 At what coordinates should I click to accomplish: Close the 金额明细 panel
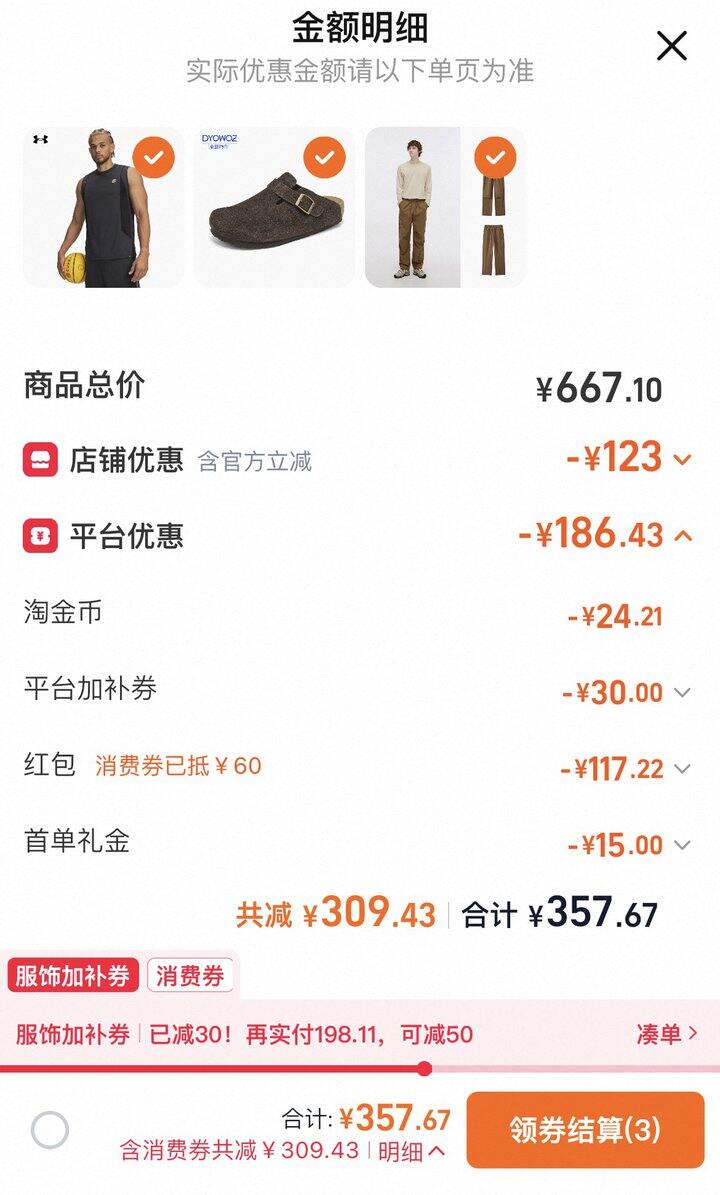click(x=671, y=46)
